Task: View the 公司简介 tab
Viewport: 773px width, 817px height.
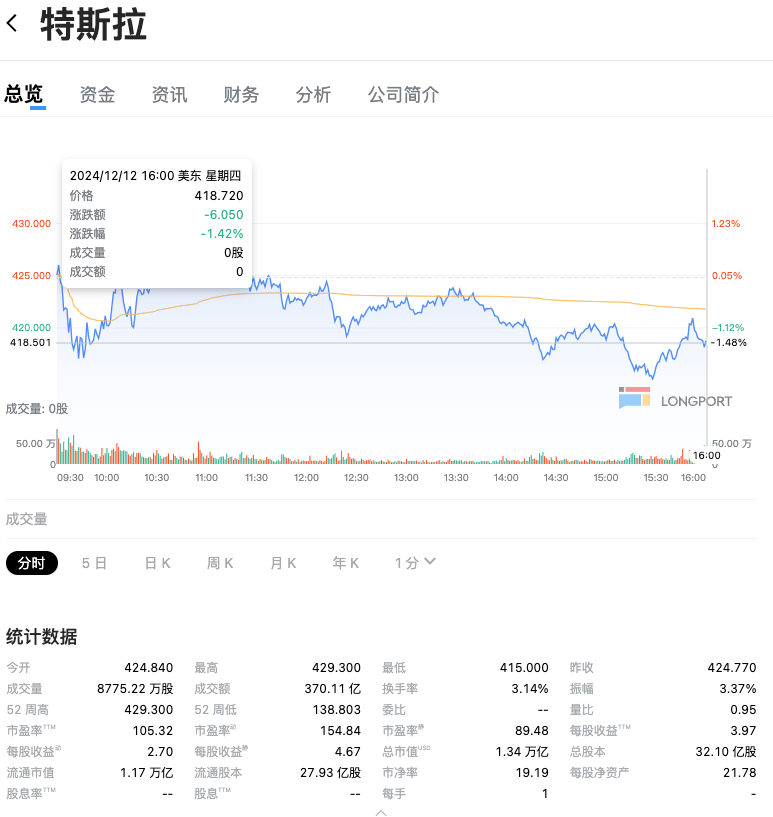Action: click(x=403, y=95)
